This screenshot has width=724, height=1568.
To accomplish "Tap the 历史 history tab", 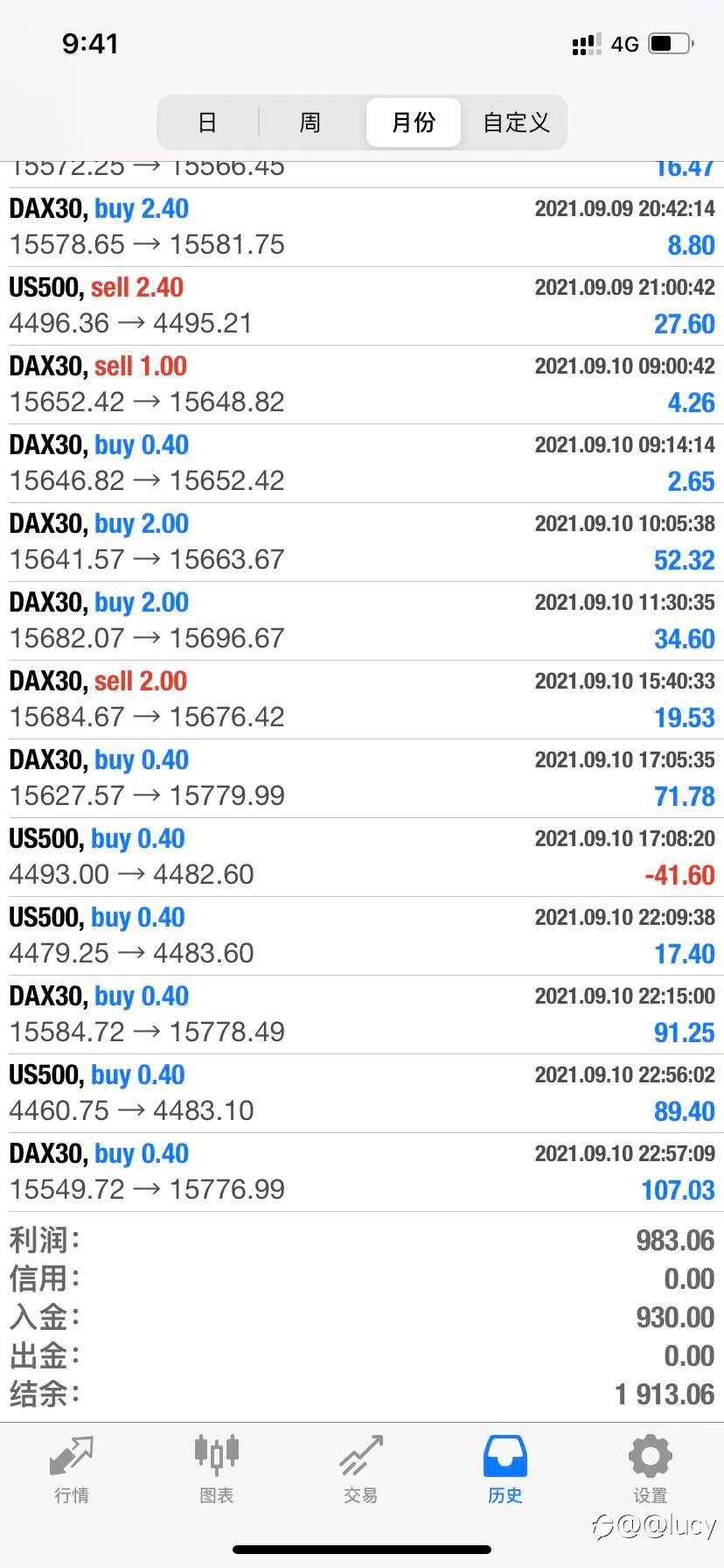I will [505, 1470].
